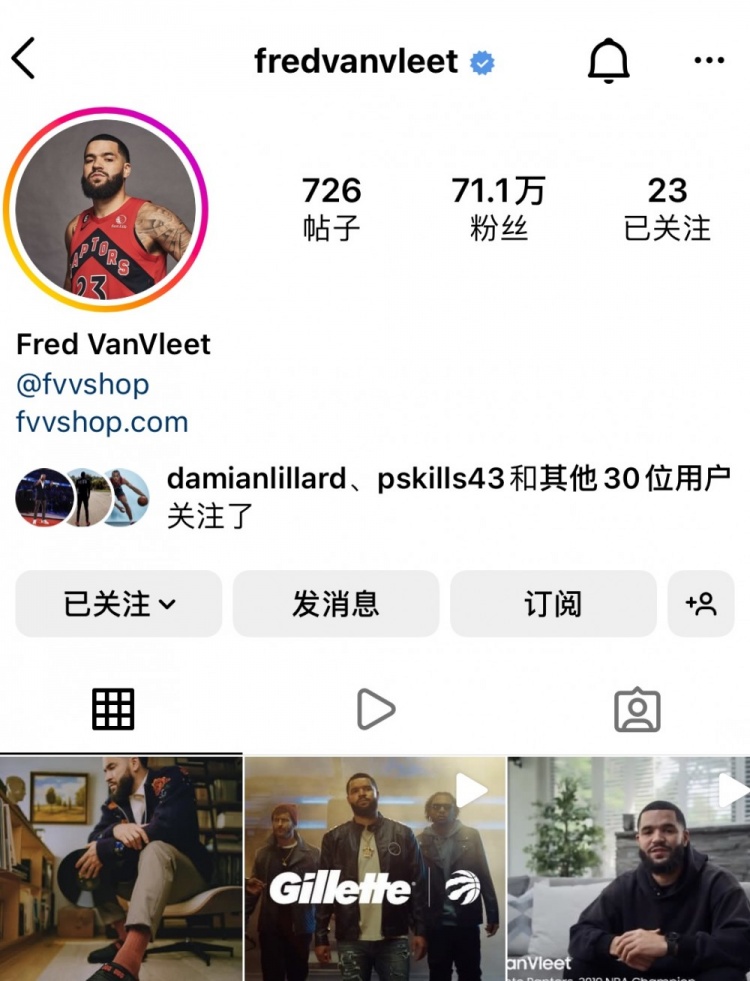View the 23 following list
Image resolution: width=750 pixels, height=981 pixels.
667,209
